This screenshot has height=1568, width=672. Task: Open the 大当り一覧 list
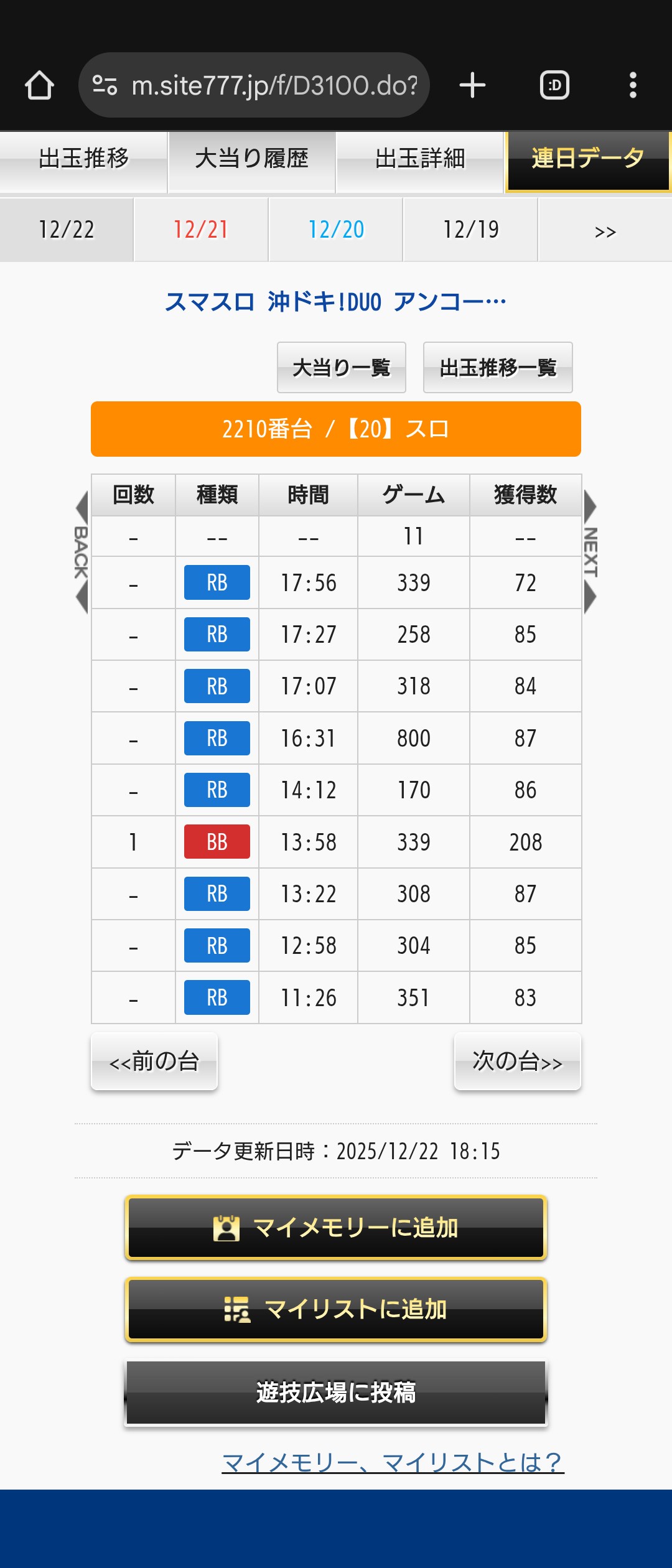tap(341, 368)
